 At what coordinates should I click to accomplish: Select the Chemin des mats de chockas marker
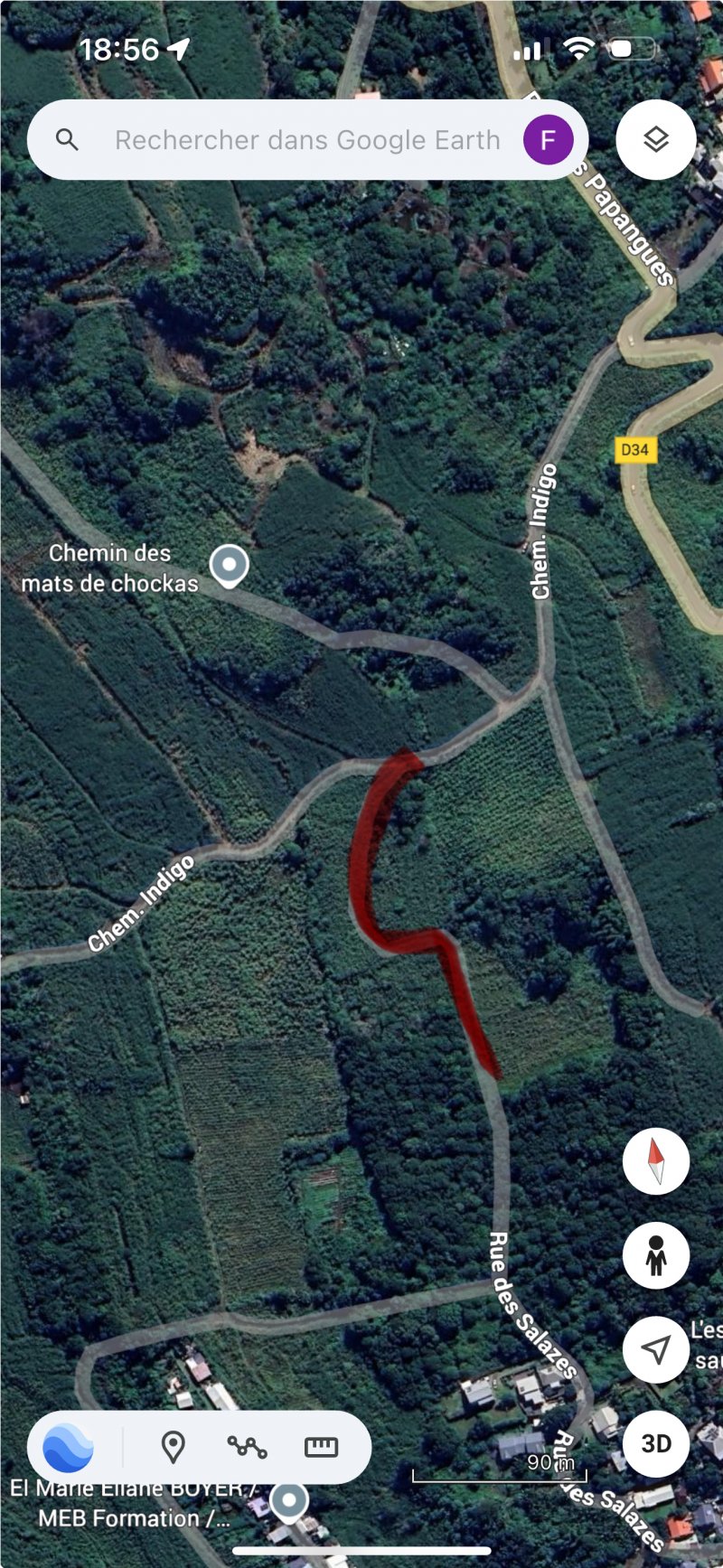pos(230,566)
